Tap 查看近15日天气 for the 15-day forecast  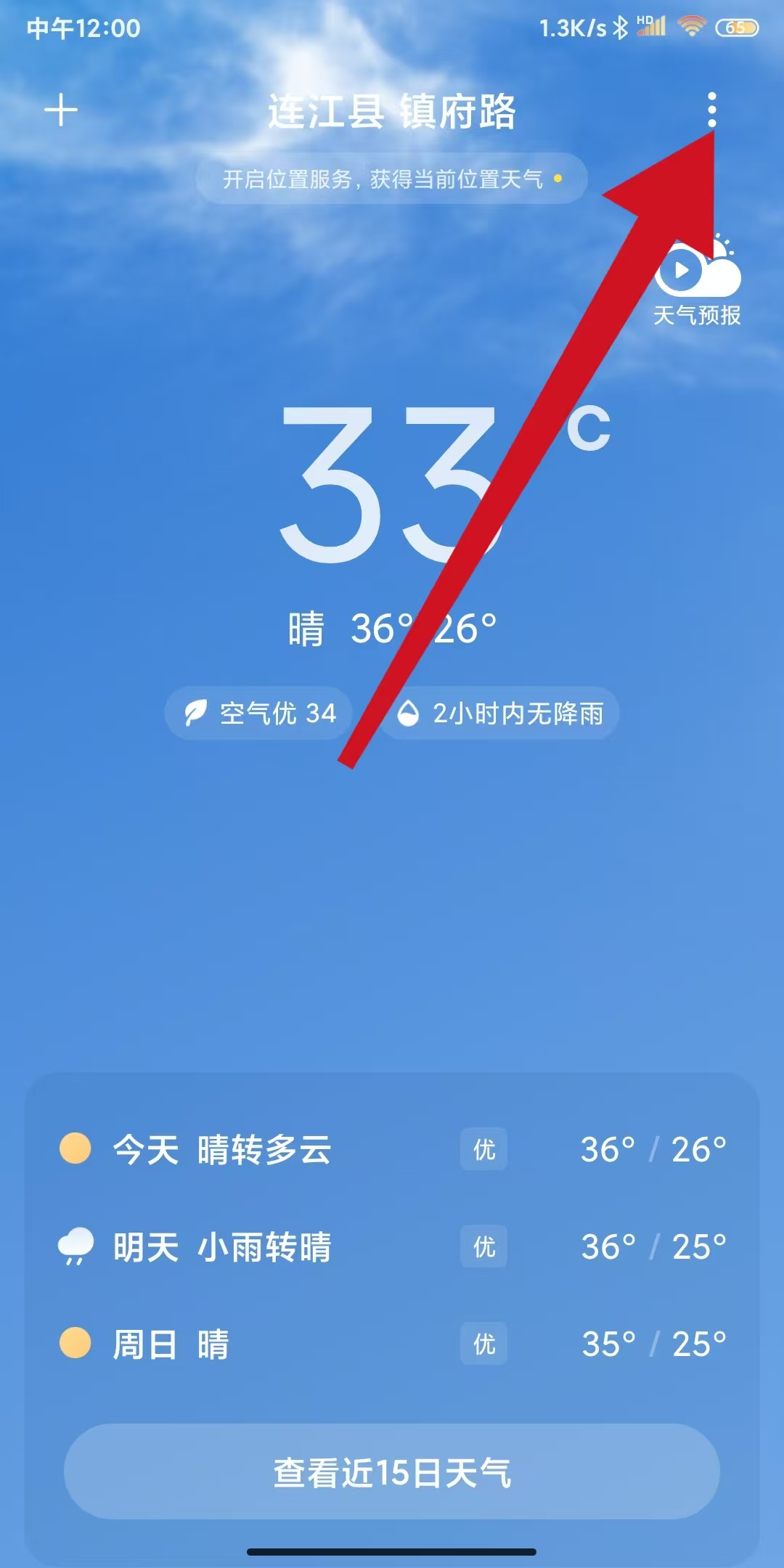pos(392,1471)
